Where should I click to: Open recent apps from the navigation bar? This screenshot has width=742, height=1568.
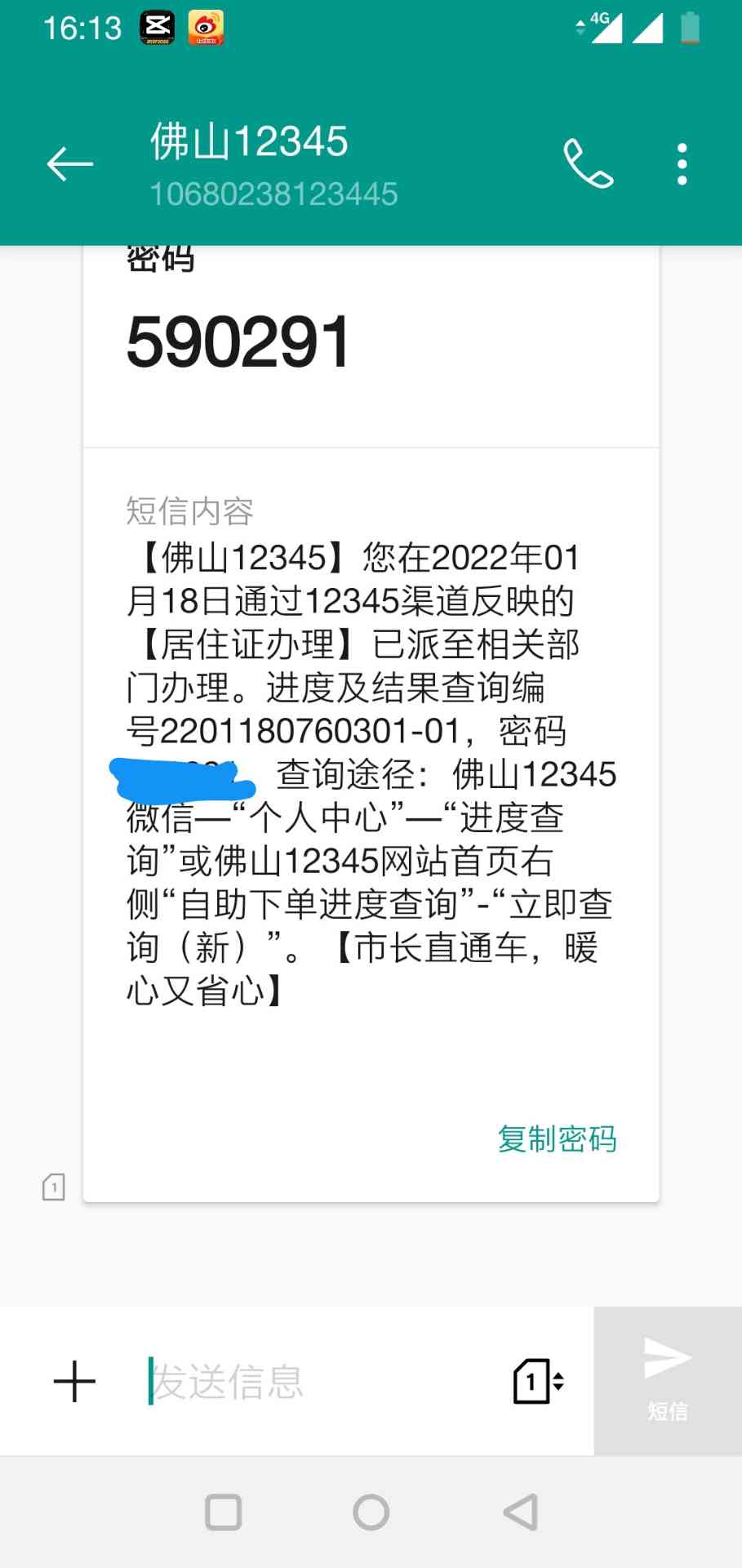click(223, 1512)
